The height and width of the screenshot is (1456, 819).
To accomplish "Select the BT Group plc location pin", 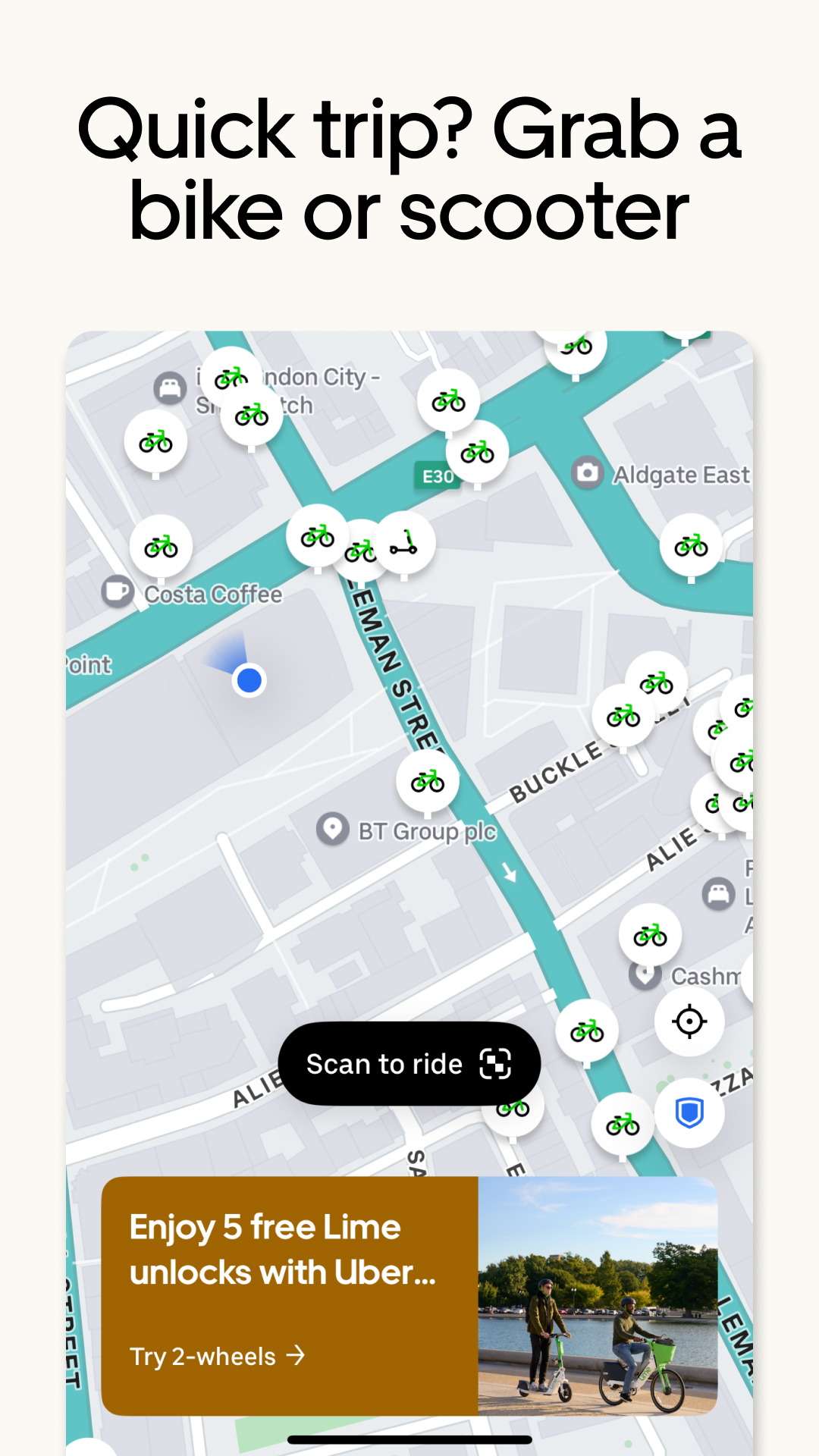I will click(332, 830).
